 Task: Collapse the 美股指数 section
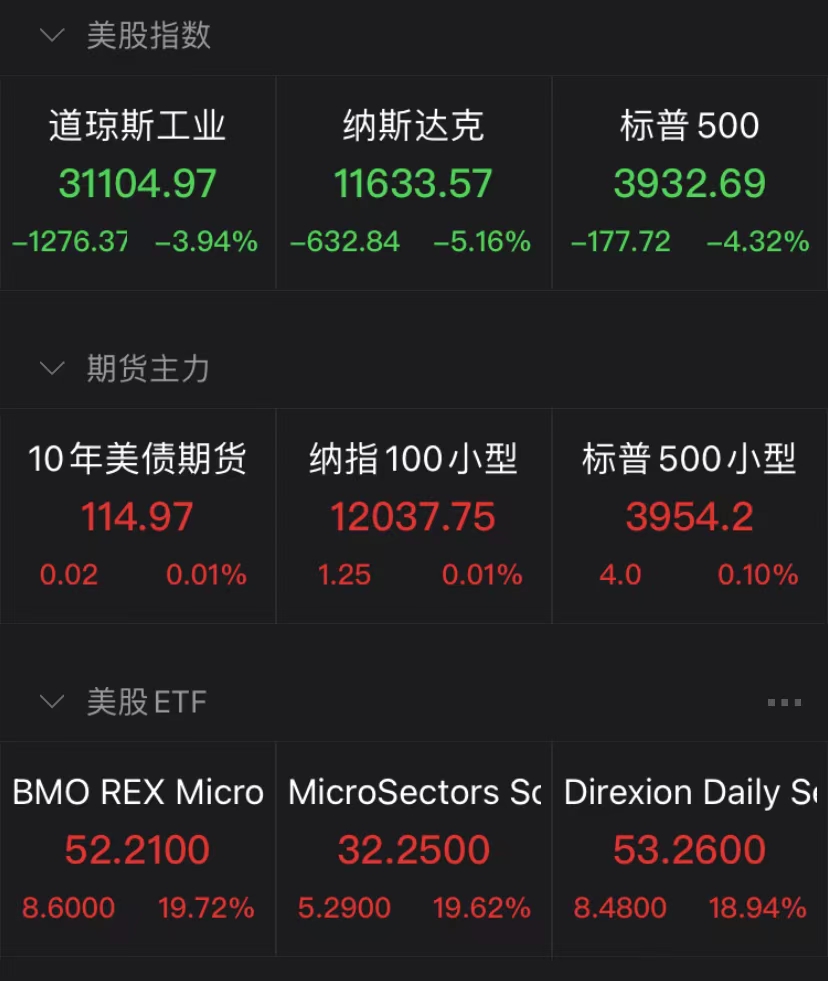tap(52, 36)
